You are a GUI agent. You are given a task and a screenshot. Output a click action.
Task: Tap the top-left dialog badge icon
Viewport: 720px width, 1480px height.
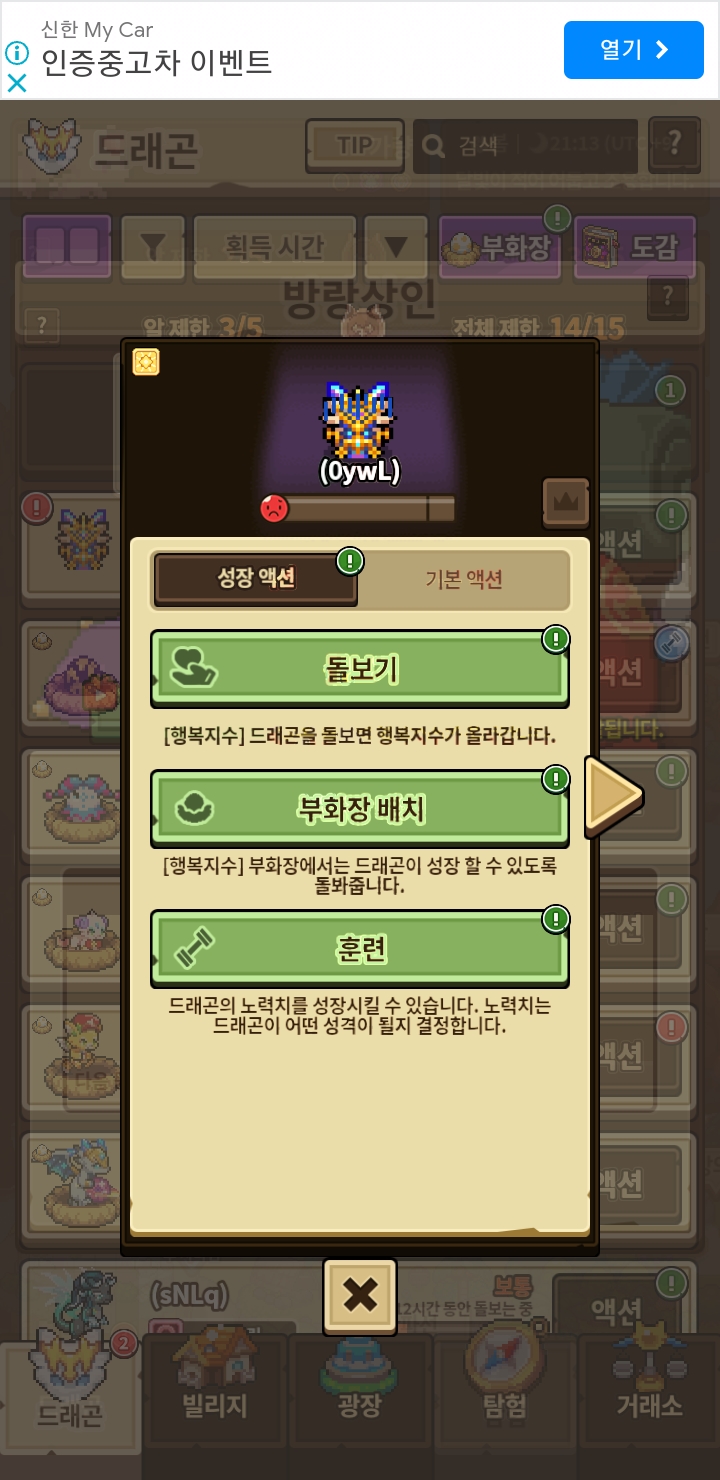coord(146,362)
